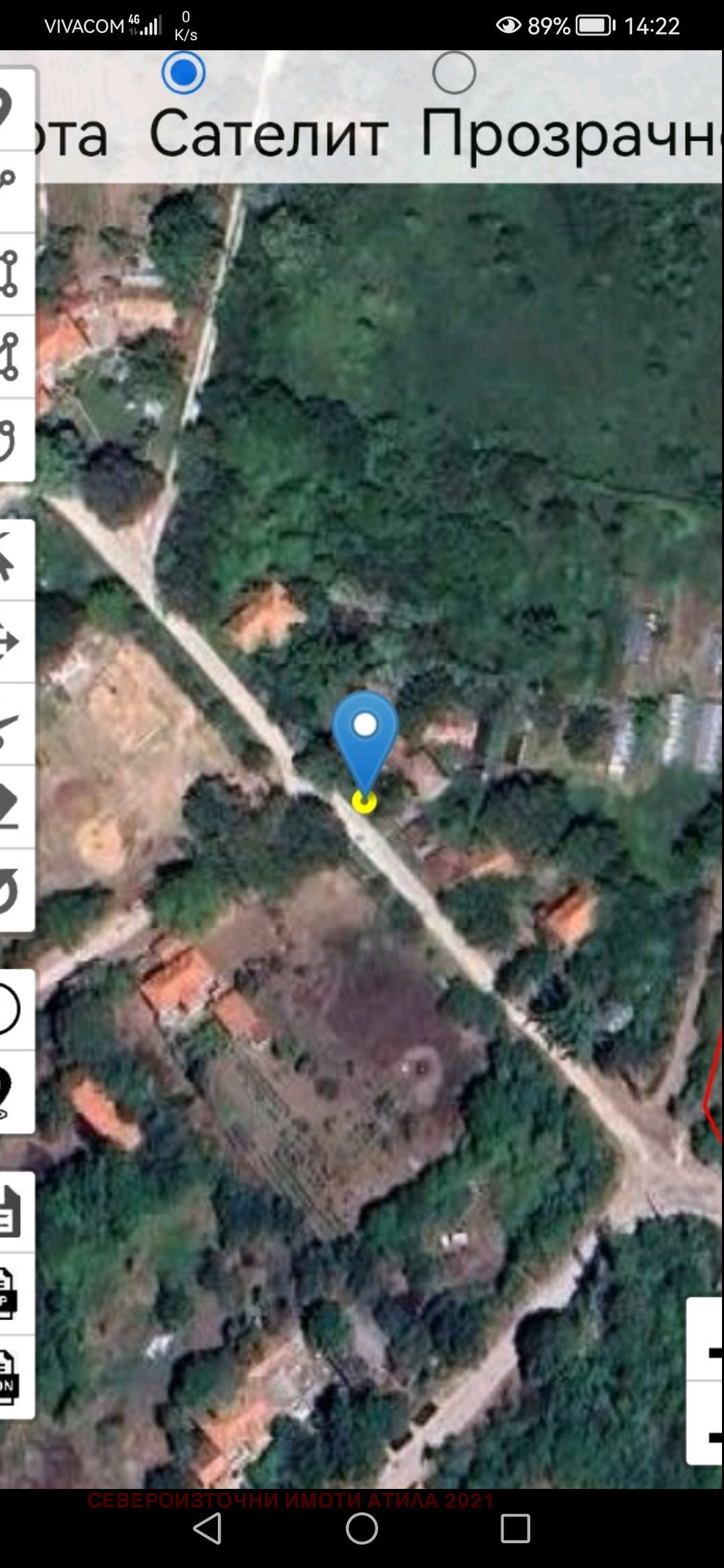Go back with the system back button
The image size is (724, 1568).
(x=207, y=1529)
